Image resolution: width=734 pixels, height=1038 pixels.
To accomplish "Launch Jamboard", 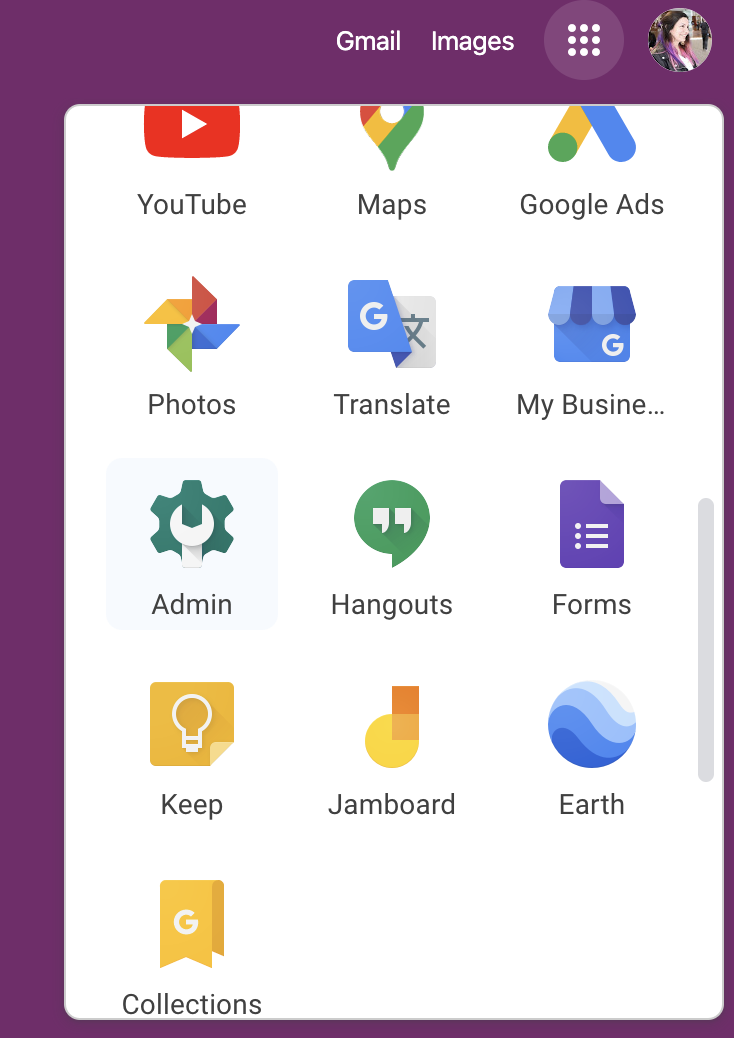I will [392, 745].
